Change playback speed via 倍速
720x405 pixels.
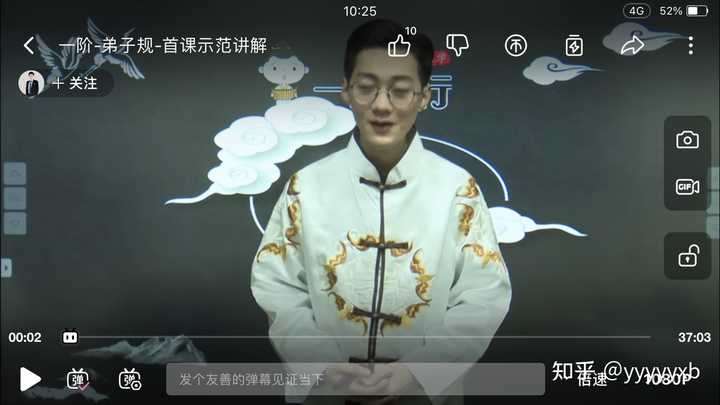[593, 379]
